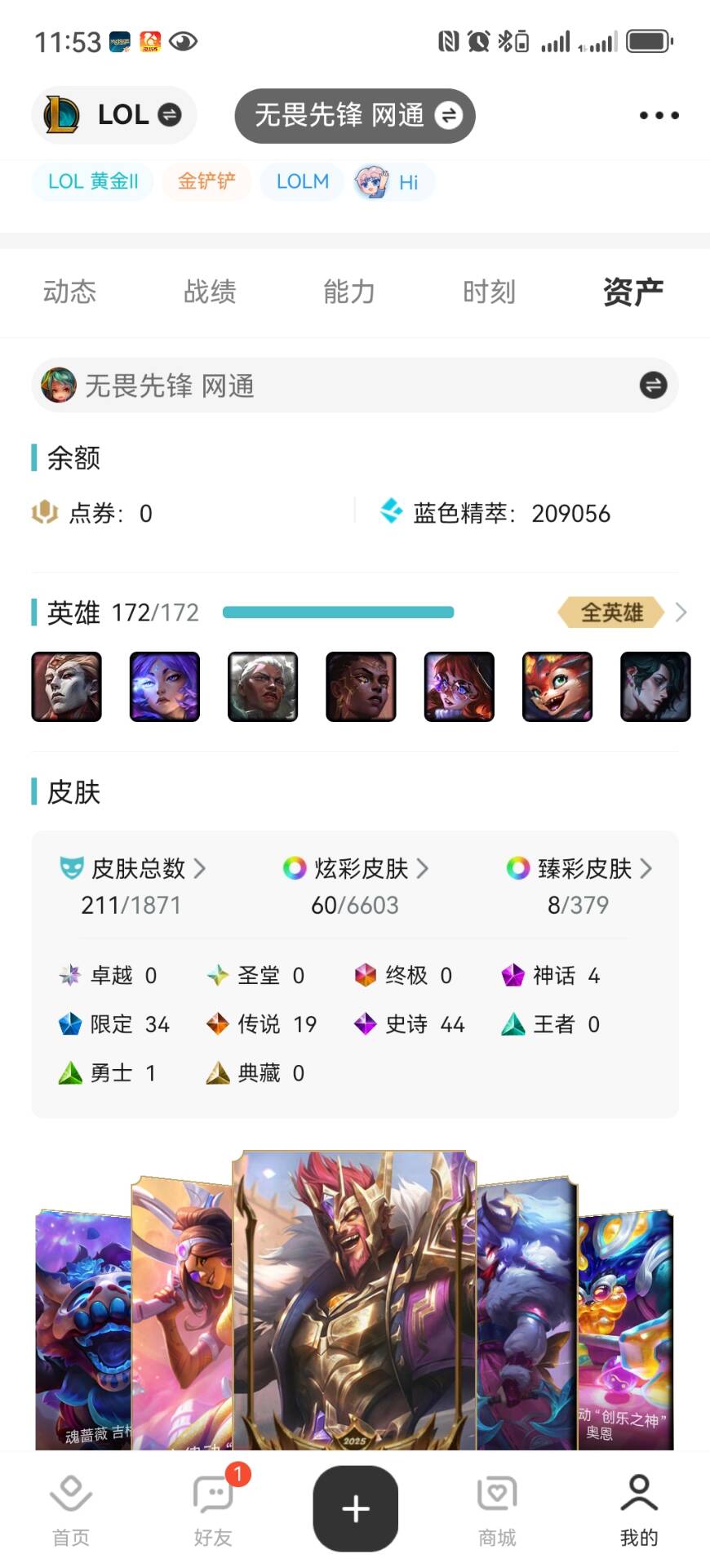Image resolution: width=710 pixels, height=1568 pixels.
Task: Open 炫彩皮肤 chroma list
Action: coord(355,869)
